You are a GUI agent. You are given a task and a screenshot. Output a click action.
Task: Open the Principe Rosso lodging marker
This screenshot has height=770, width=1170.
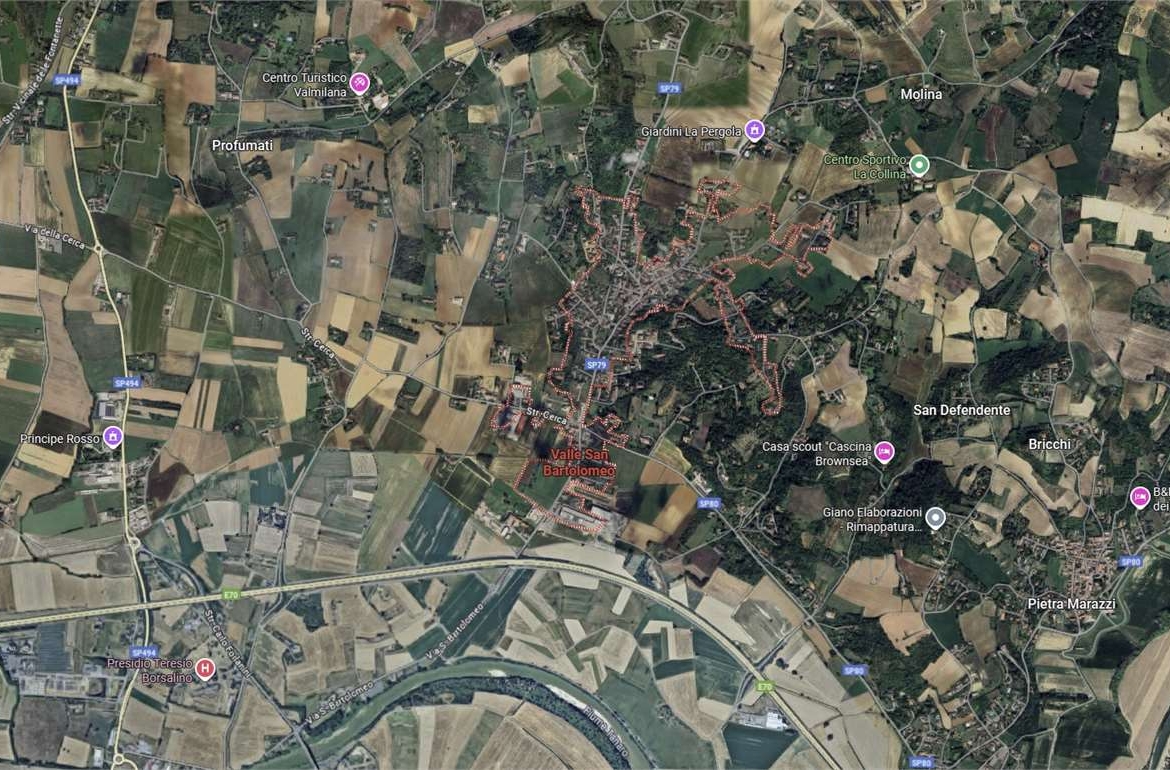click(113, 437)
